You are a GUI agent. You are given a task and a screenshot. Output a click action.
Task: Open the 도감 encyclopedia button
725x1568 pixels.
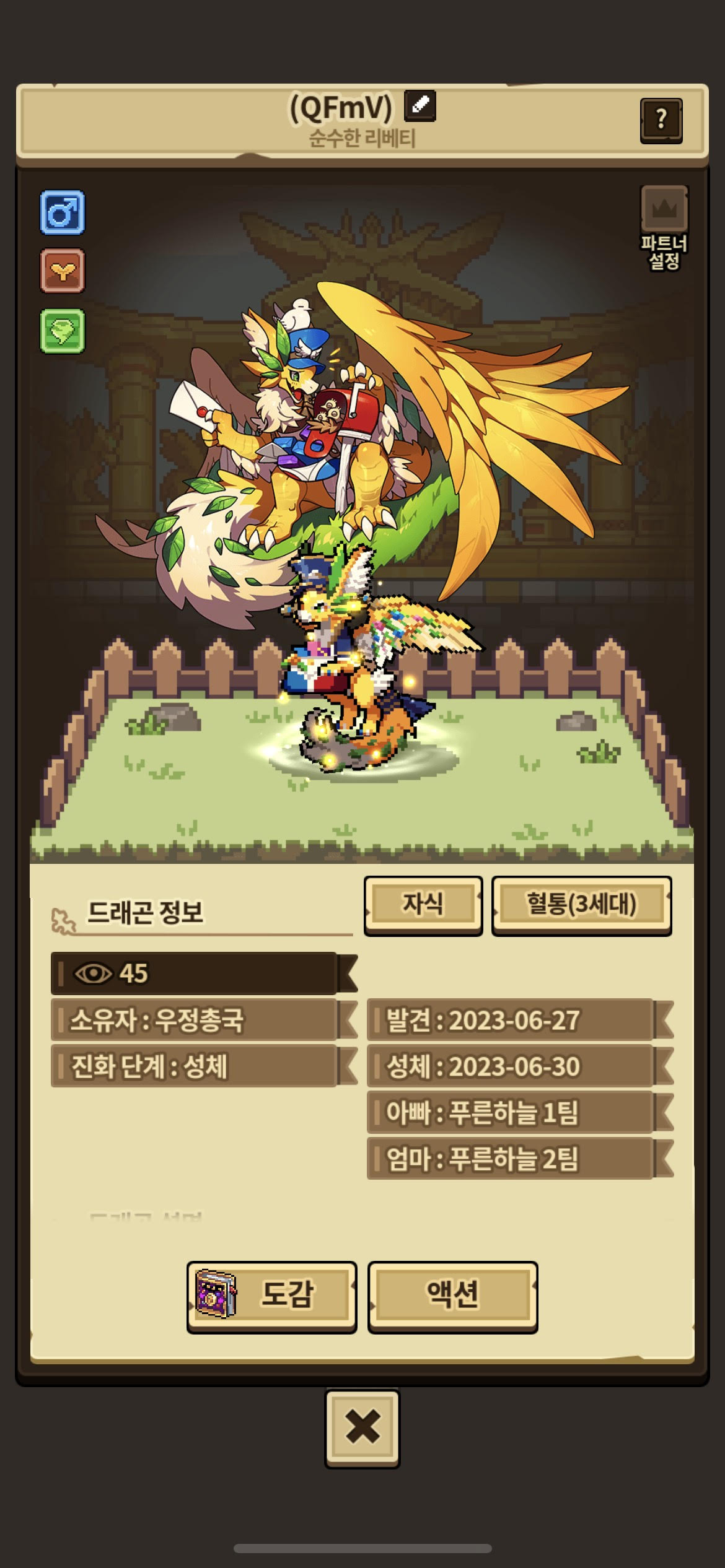pos(271,1296)
